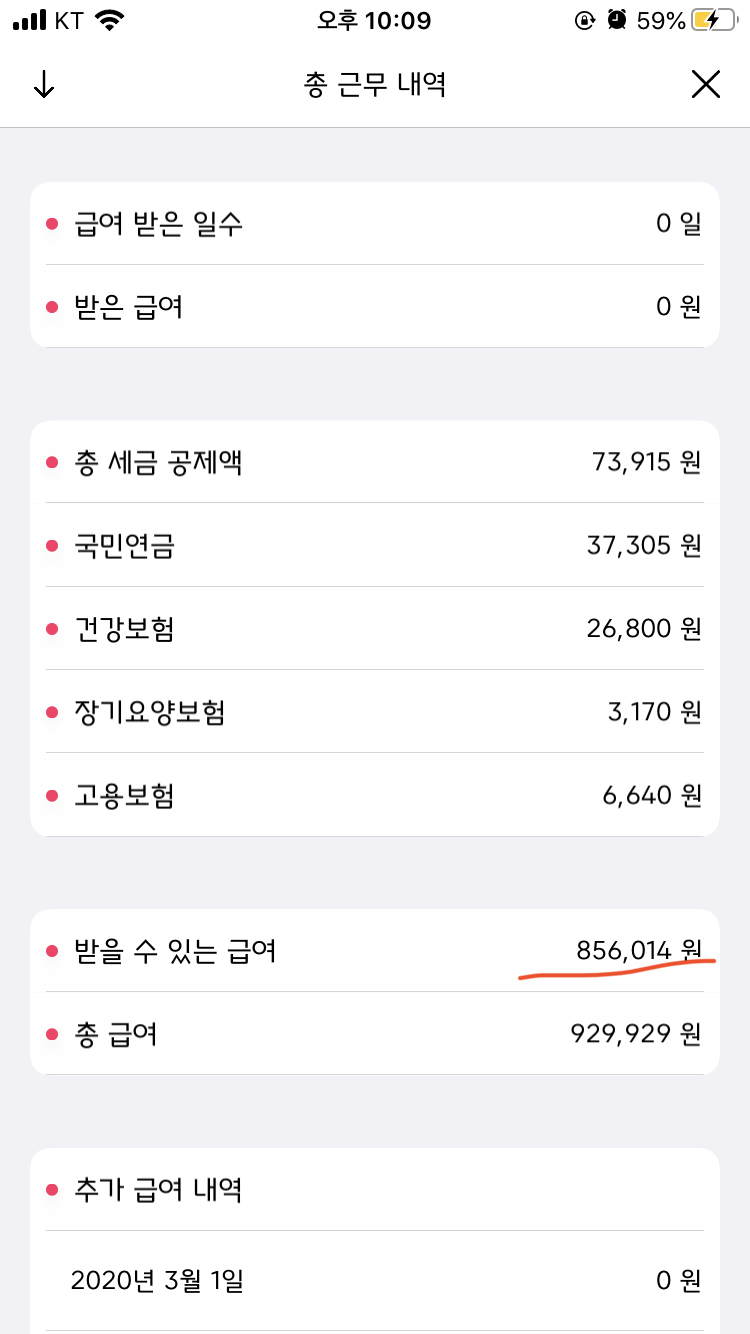The width and height of the screenshot is (750, 1334).
Task: Tap the 총 근무 내역 title
Action: tap(375, 85)
